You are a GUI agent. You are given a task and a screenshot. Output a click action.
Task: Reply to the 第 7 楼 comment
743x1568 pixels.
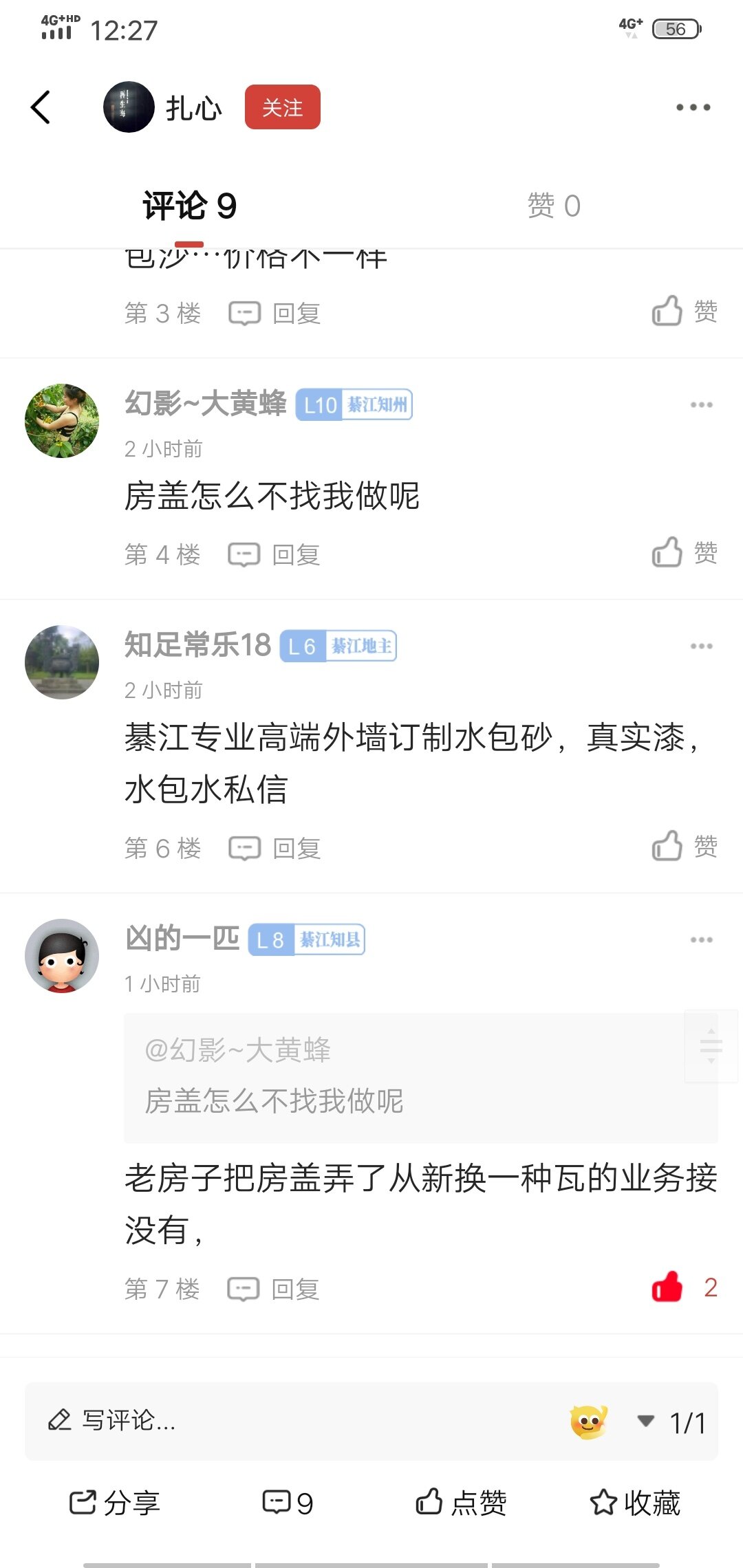tap(274, 1289)
